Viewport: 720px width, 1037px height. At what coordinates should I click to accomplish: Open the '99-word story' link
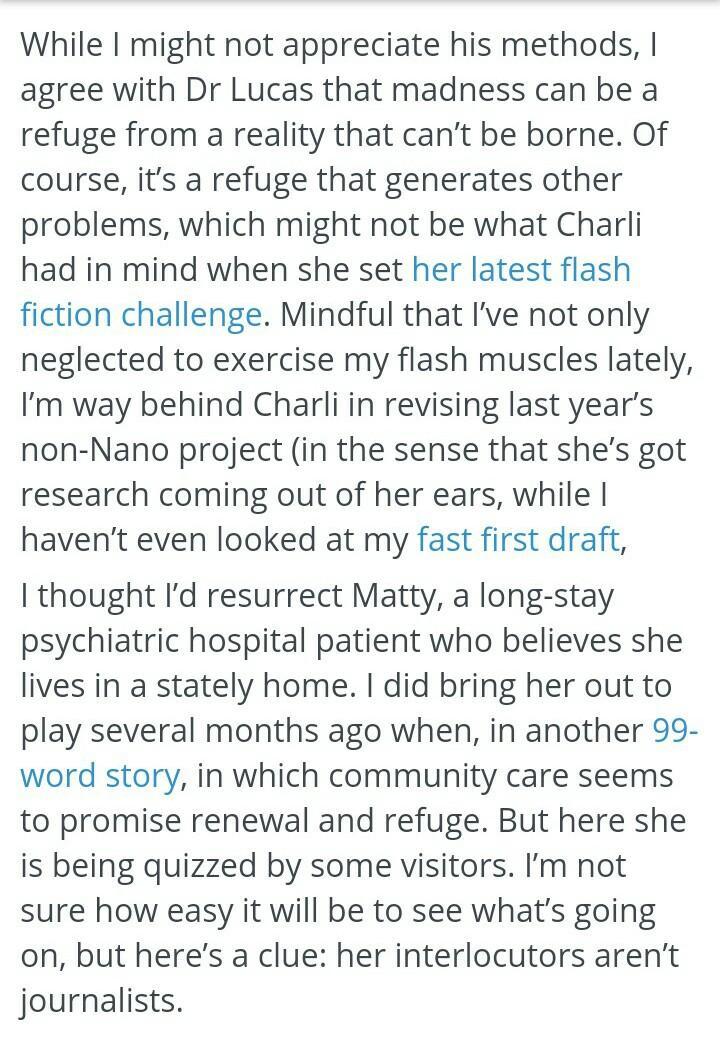point(100,776)
